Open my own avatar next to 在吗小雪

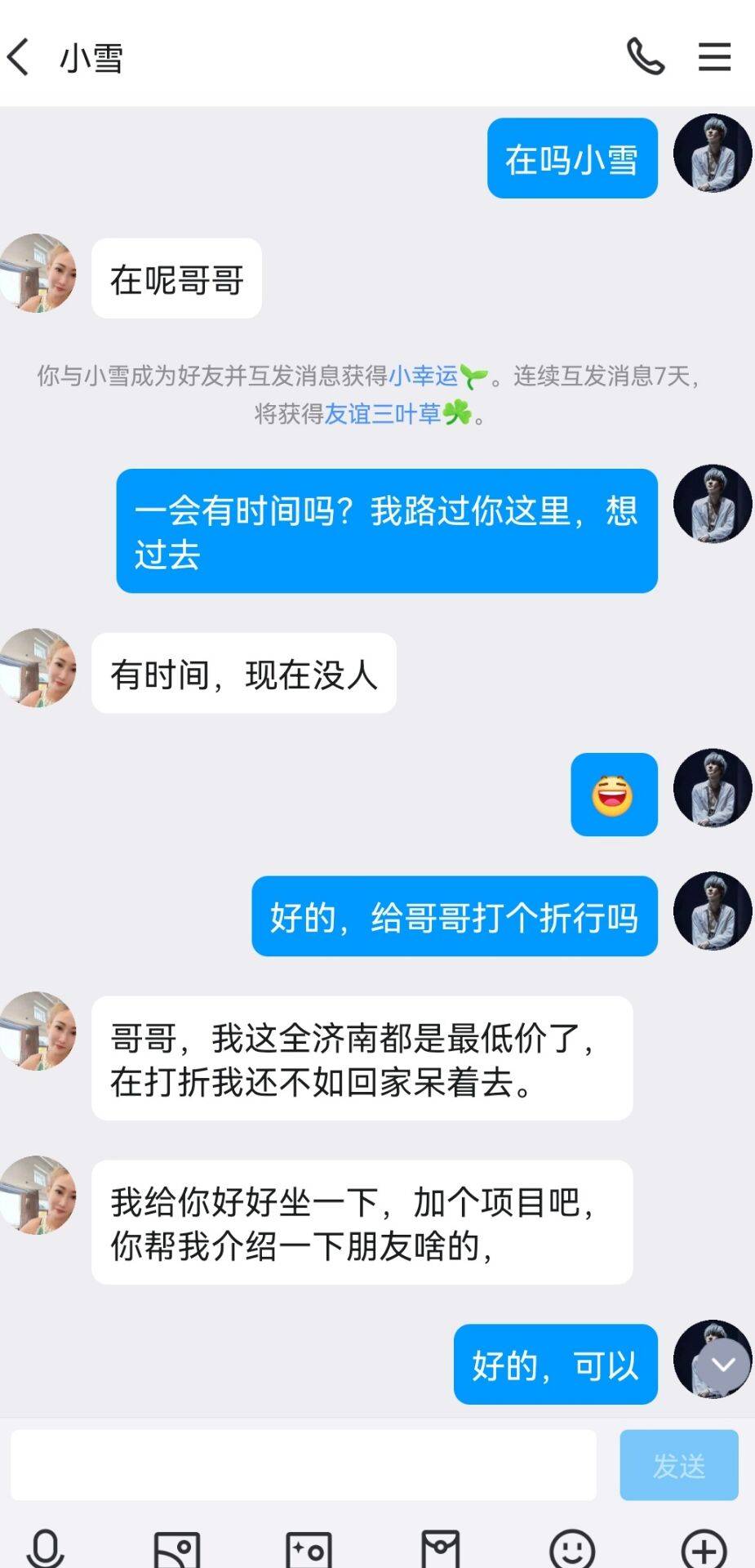point(712,154)
